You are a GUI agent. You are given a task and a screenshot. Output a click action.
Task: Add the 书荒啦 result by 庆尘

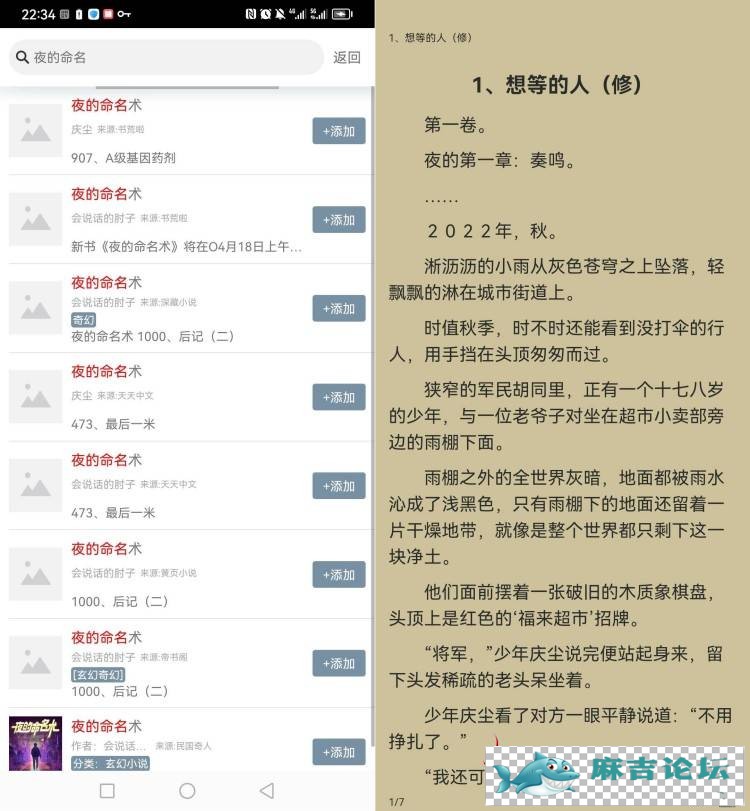[338, 131]
